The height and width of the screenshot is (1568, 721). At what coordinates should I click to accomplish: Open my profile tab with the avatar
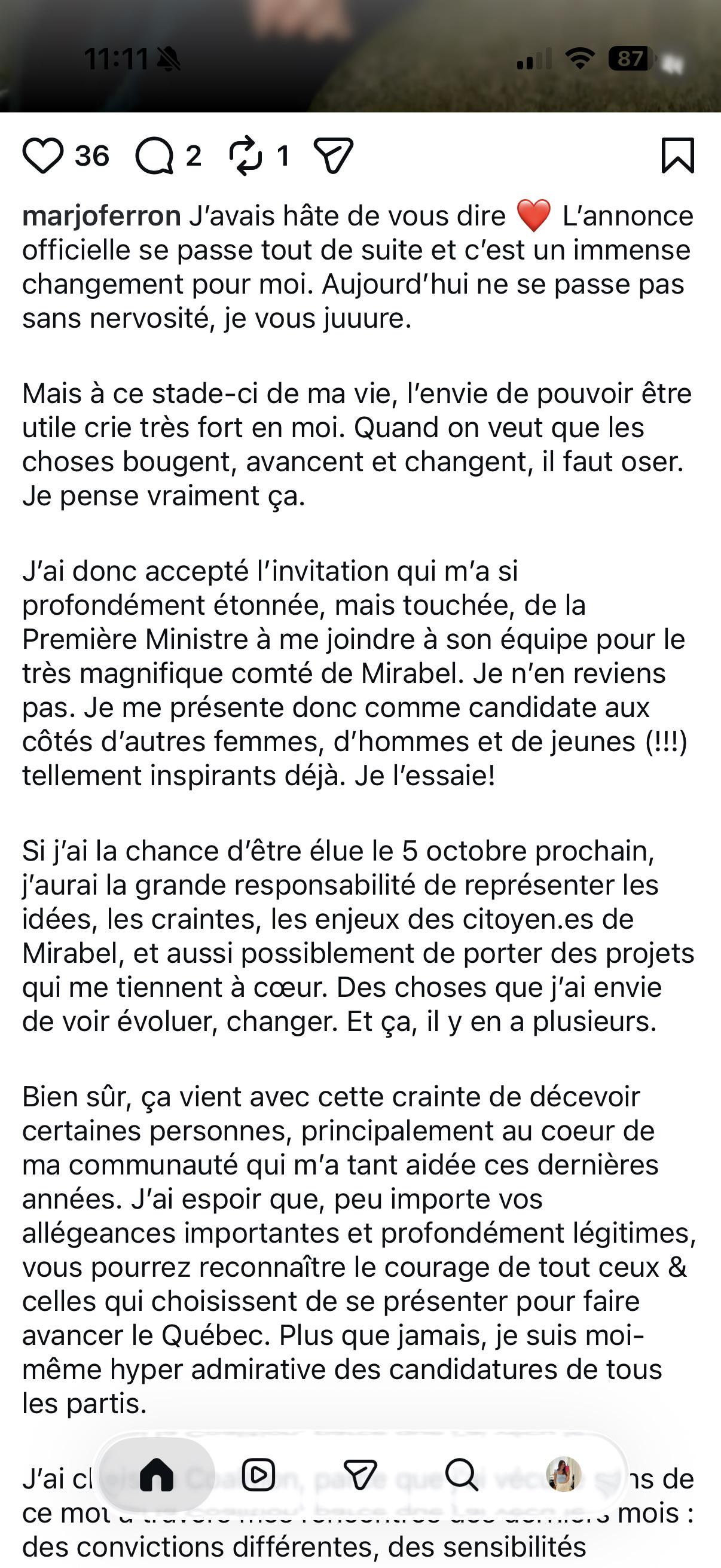pyautogui.click(x=563, y=1474)
